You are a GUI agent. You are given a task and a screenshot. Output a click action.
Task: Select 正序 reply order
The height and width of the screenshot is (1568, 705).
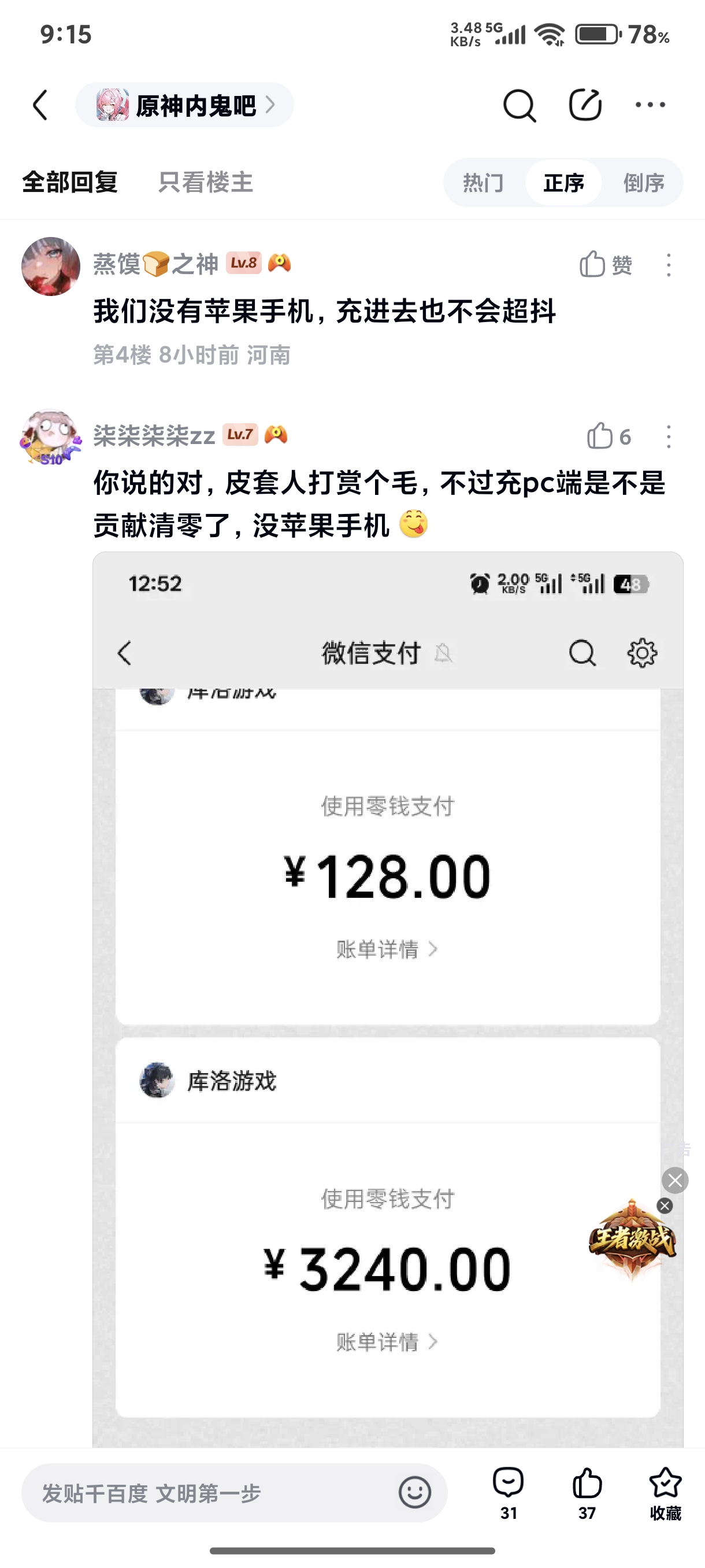point(563,183)
